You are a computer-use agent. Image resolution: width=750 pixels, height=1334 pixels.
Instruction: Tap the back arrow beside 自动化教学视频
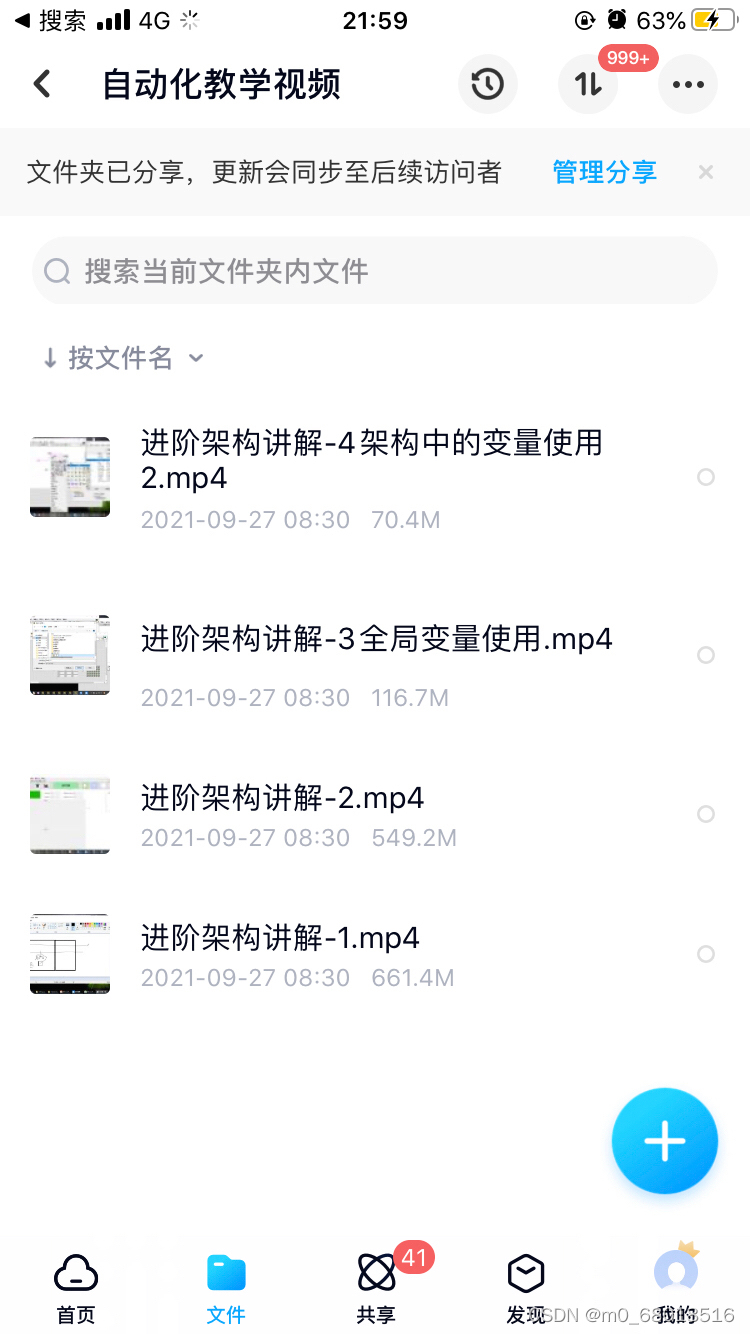pos(42,84)
